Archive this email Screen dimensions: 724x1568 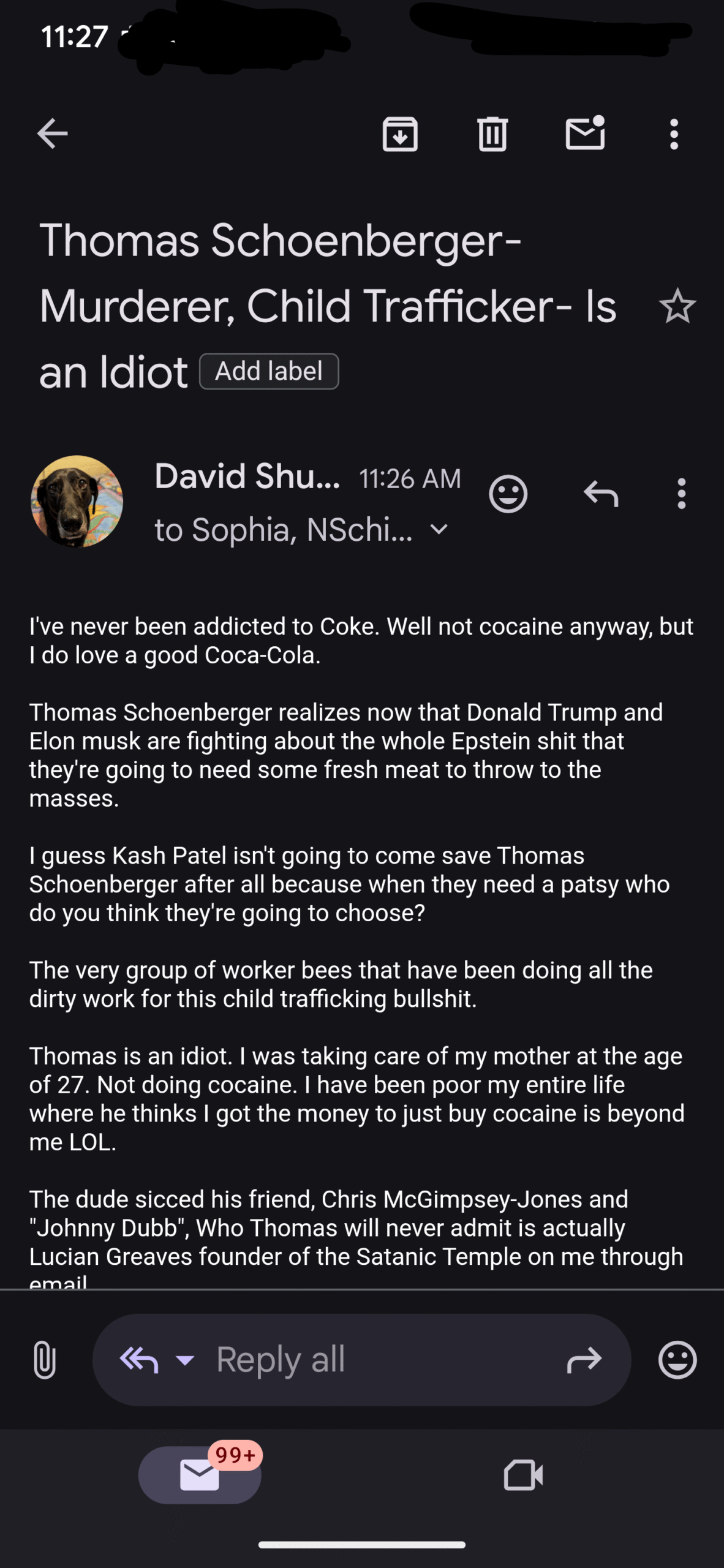pos(400,134)
